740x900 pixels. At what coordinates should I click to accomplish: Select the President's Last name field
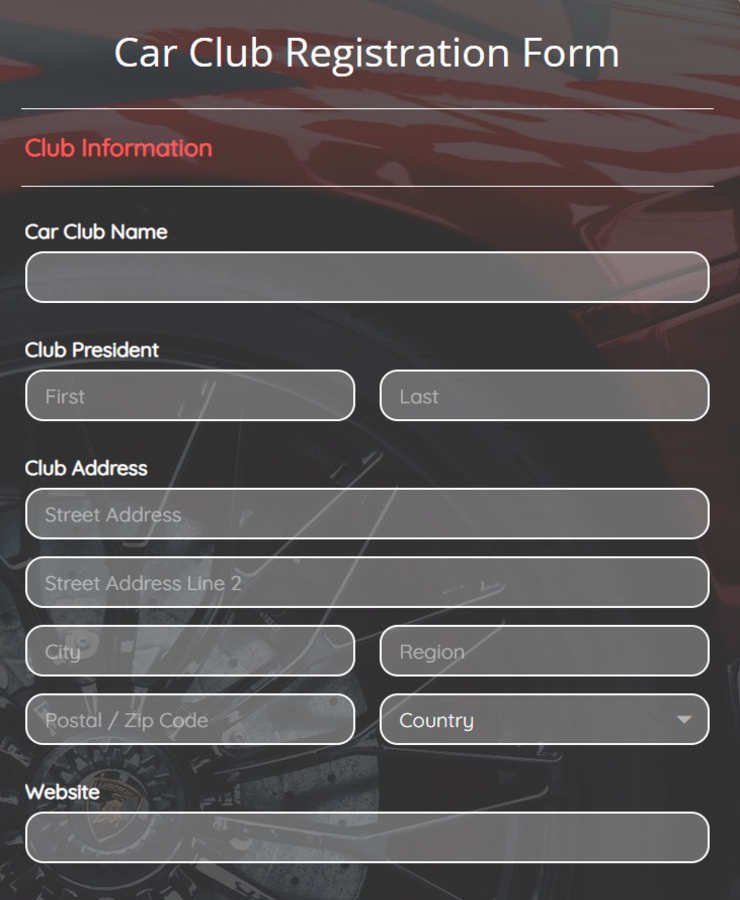tap(544, 396)
